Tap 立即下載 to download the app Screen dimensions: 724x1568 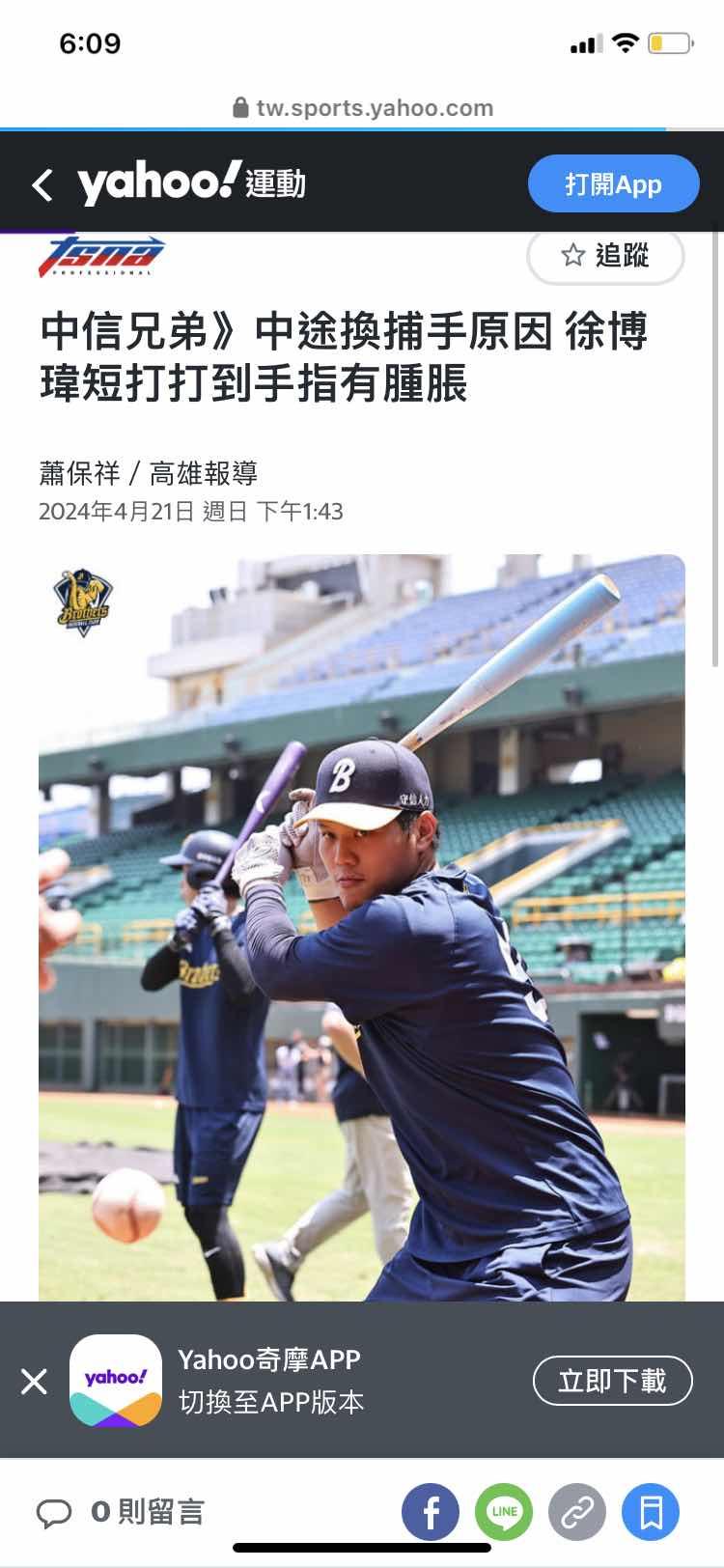point(612,1382)
